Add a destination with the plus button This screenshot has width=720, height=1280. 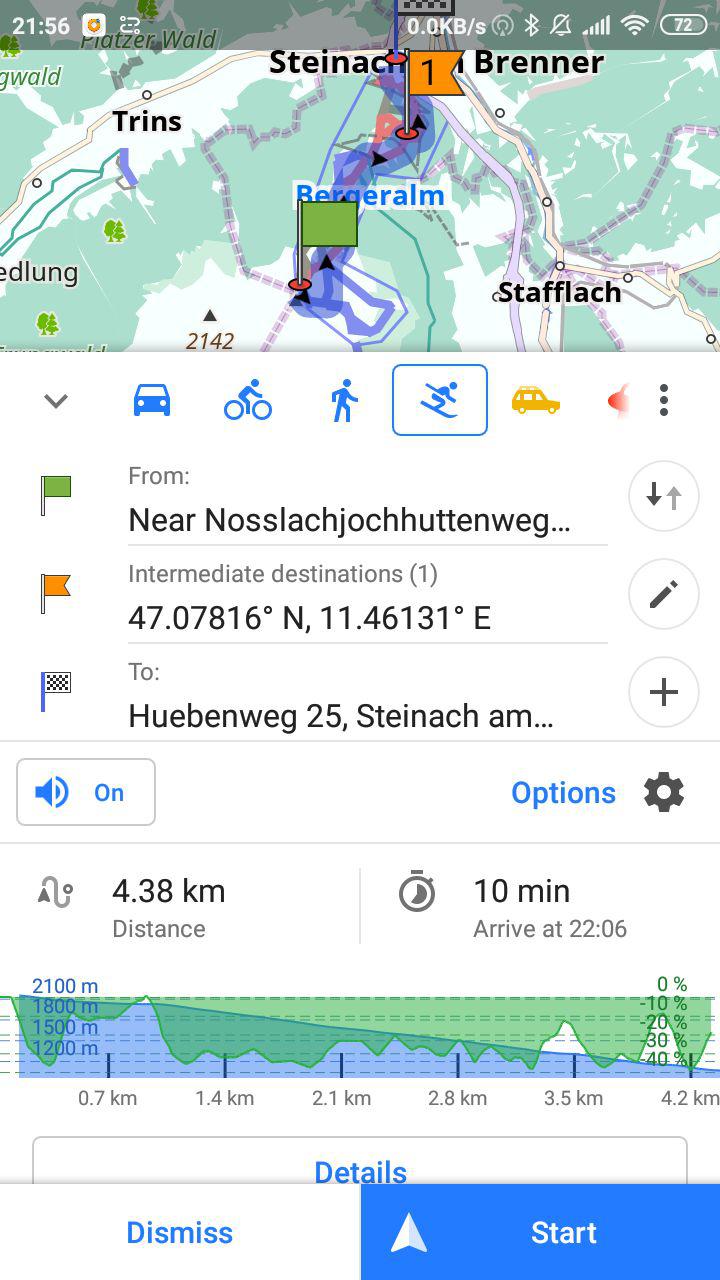pos(663,692)
